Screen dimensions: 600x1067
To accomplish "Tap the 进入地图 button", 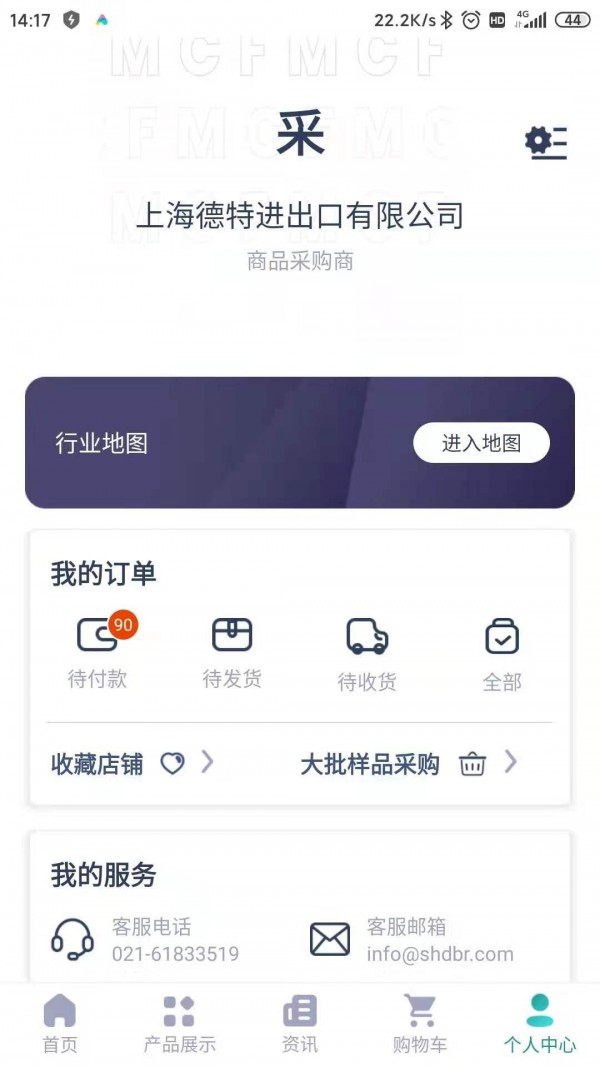I will coord(481,443).
